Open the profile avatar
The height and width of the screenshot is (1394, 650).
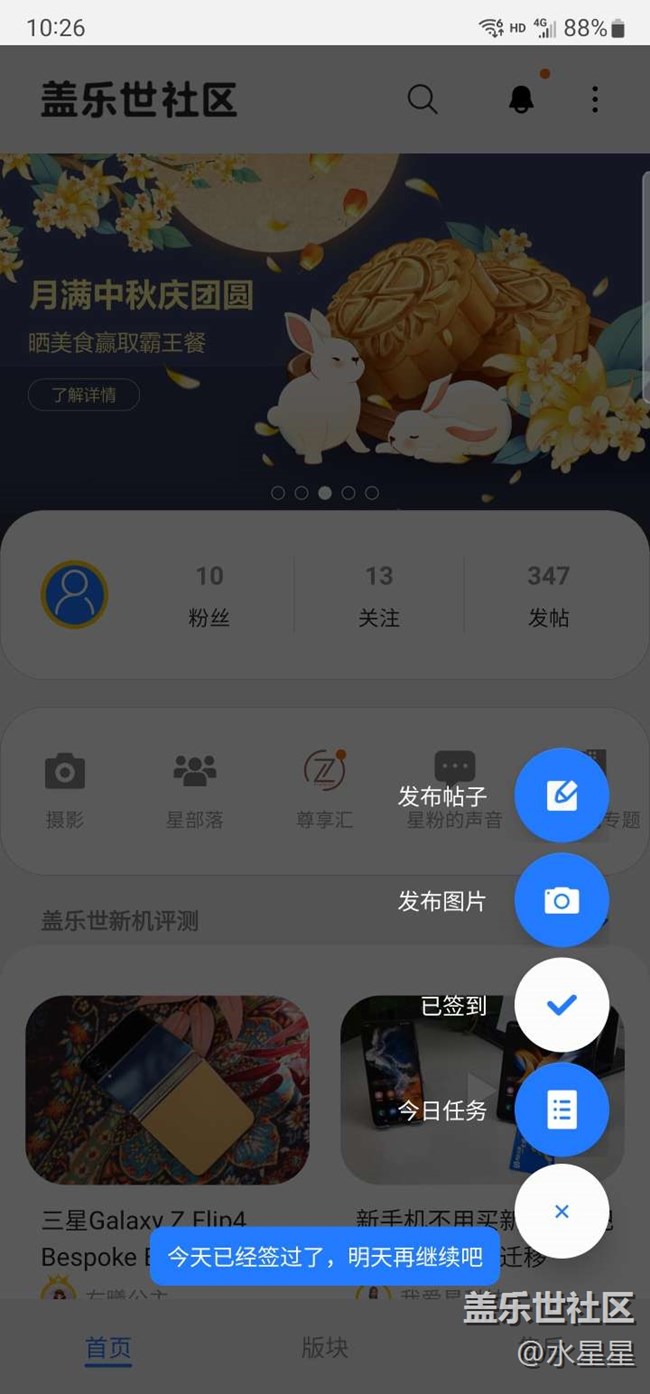(x=74, y=594)
